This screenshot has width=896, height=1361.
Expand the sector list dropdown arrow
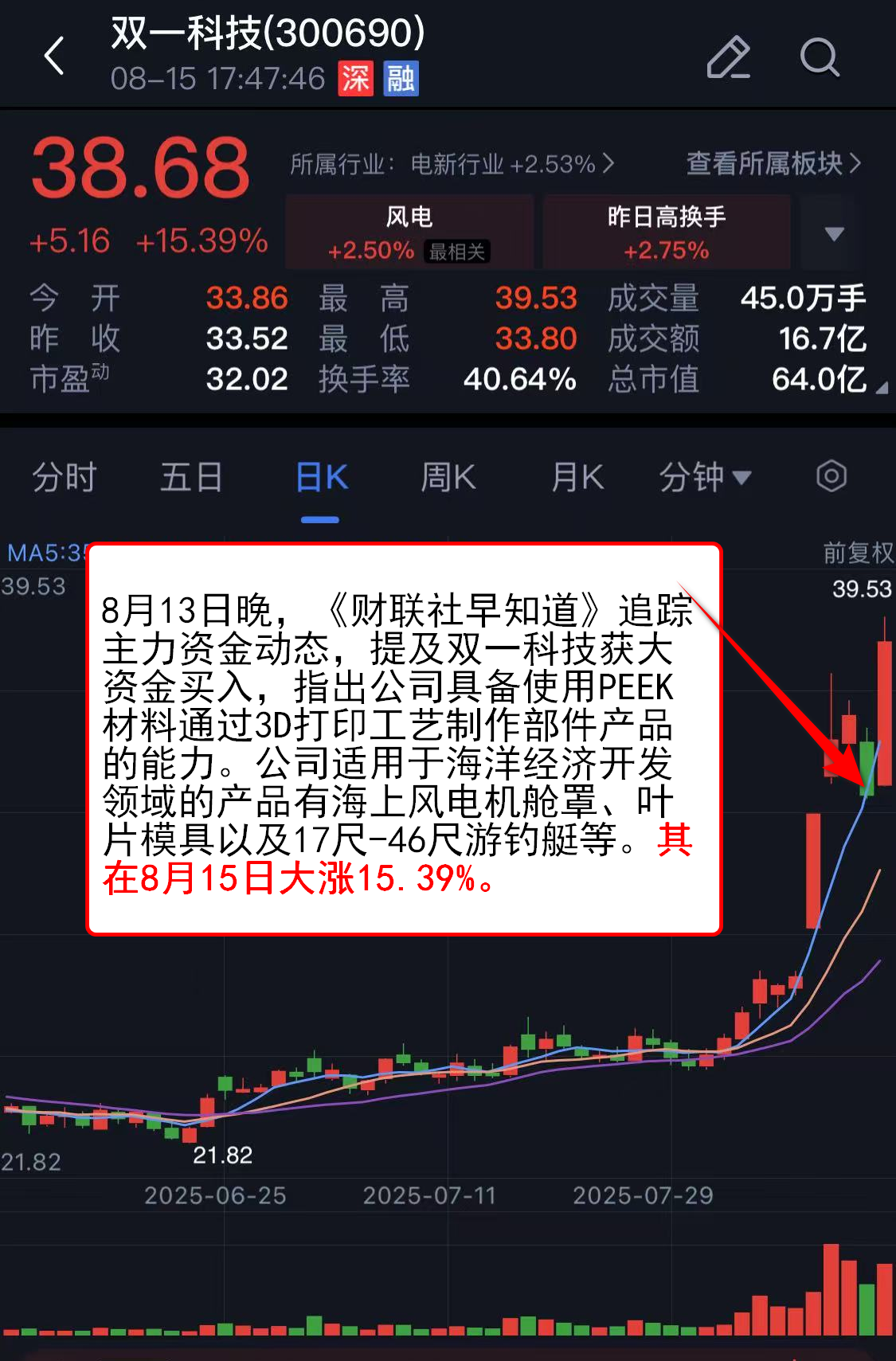point(834,233)
